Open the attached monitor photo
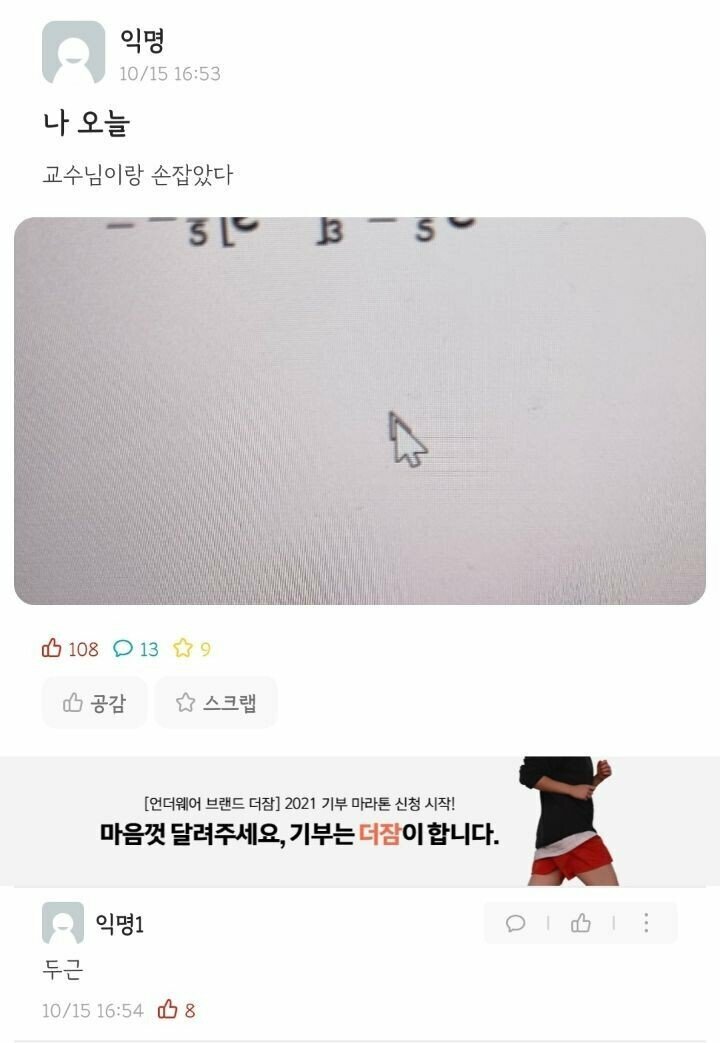 click(360, 410)
